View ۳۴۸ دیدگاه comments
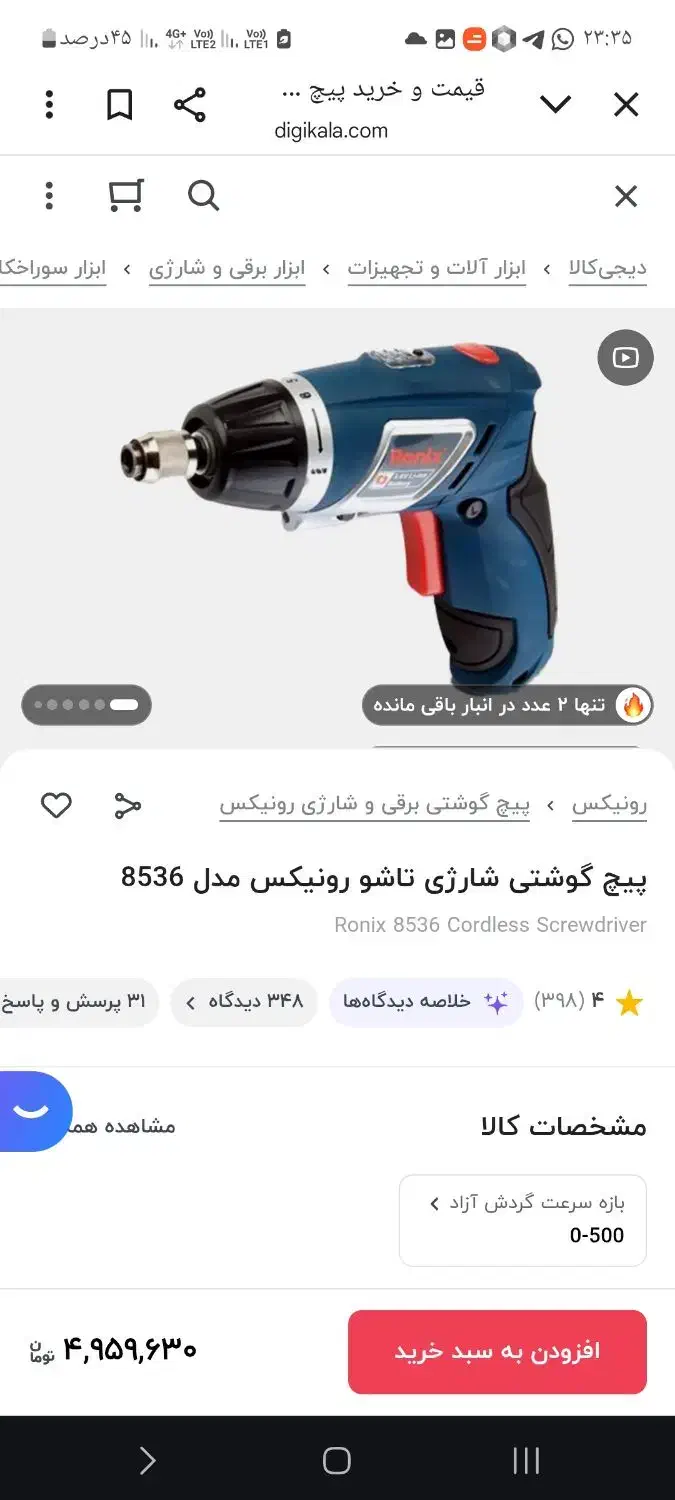This screenshot has width=675, height=1500. click(x=244, y=1002)
